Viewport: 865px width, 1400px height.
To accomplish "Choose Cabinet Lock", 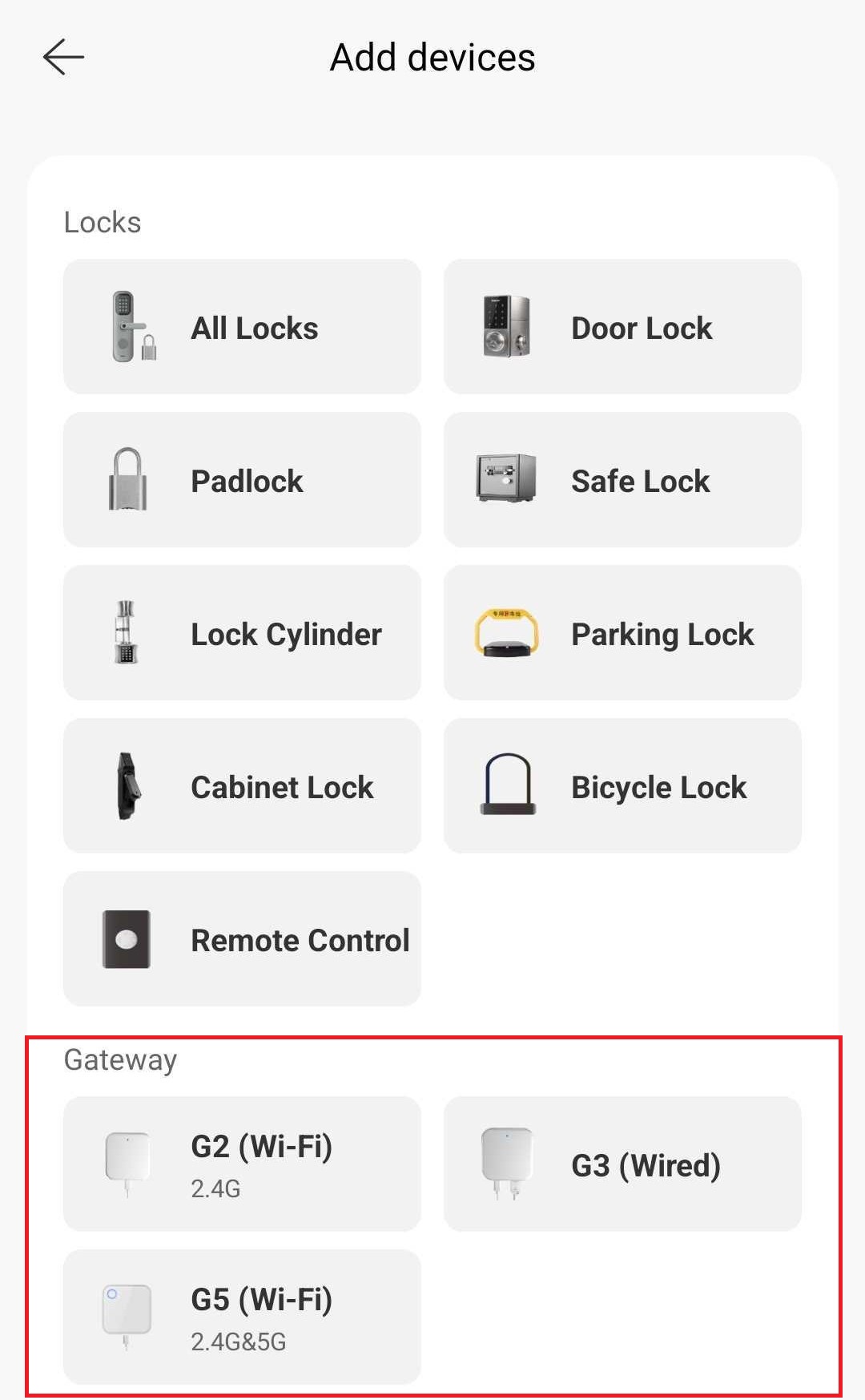I will point(242,785).
